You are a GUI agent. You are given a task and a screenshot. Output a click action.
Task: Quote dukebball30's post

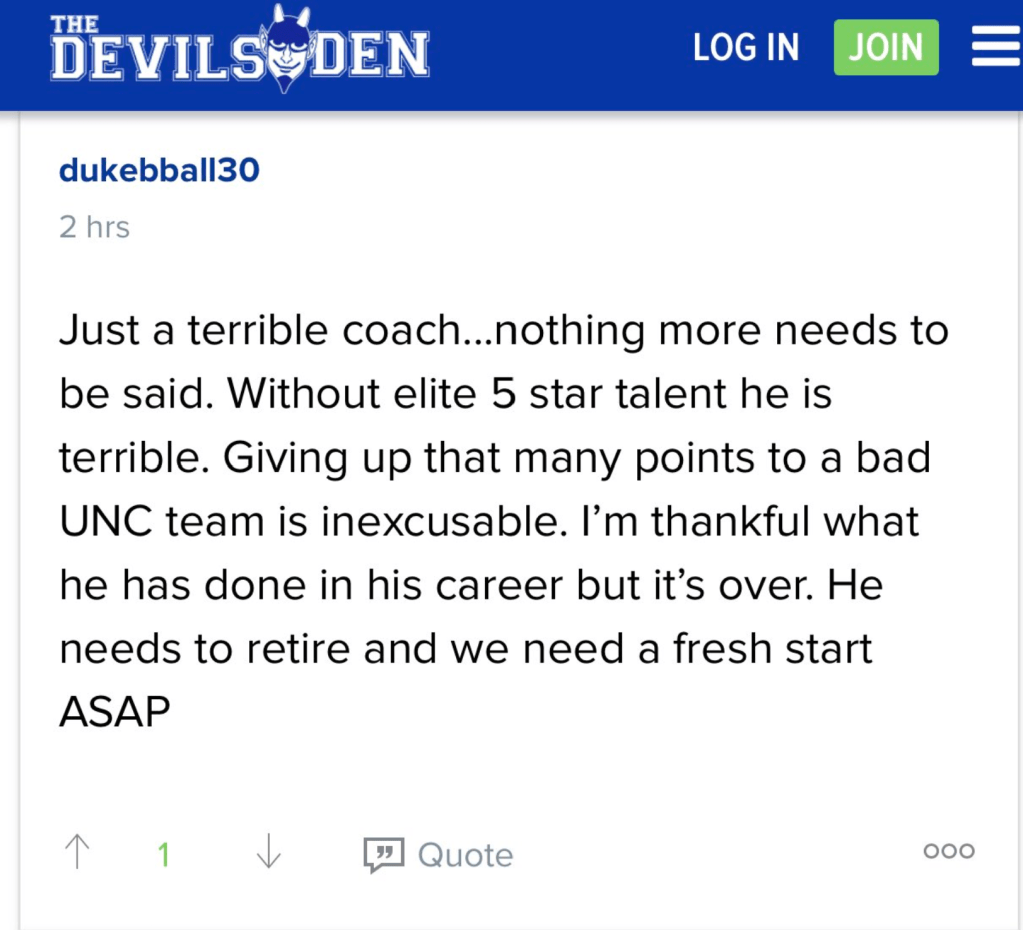coord(439,855)
